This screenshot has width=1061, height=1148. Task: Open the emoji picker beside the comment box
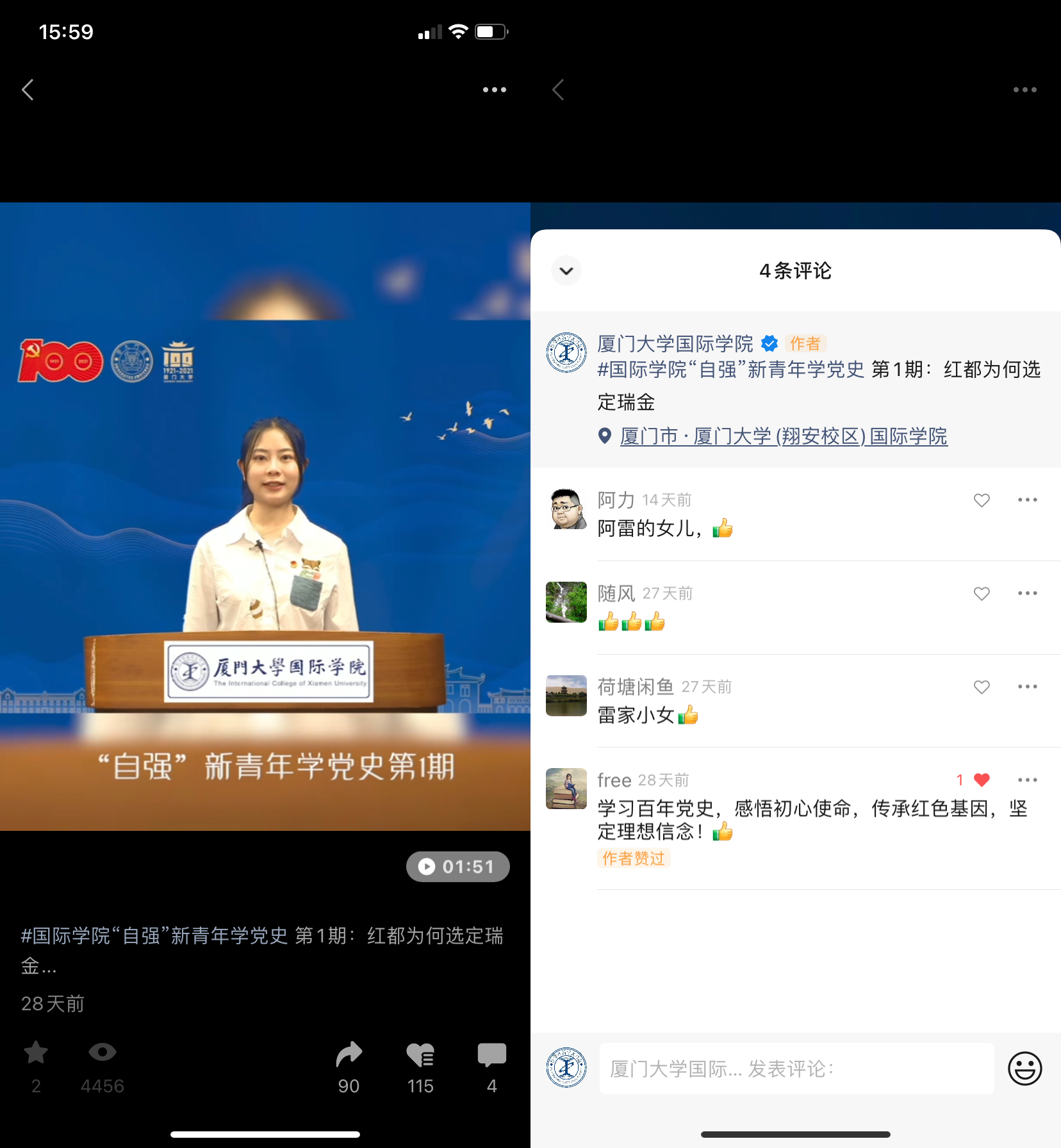pyautogui.click(x=1024, y=1069)
